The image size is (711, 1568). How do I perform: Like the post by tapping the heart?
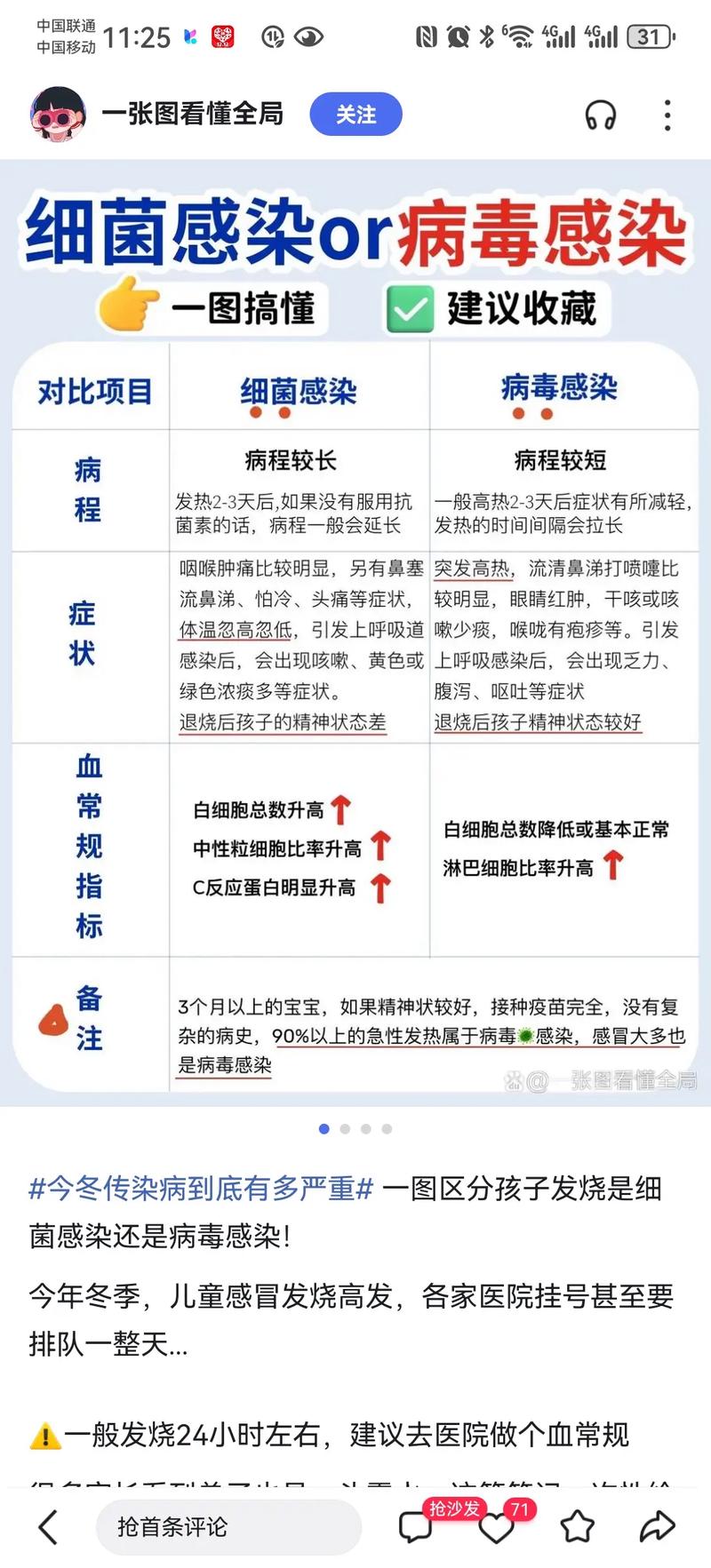click(x=495, y=1527)
